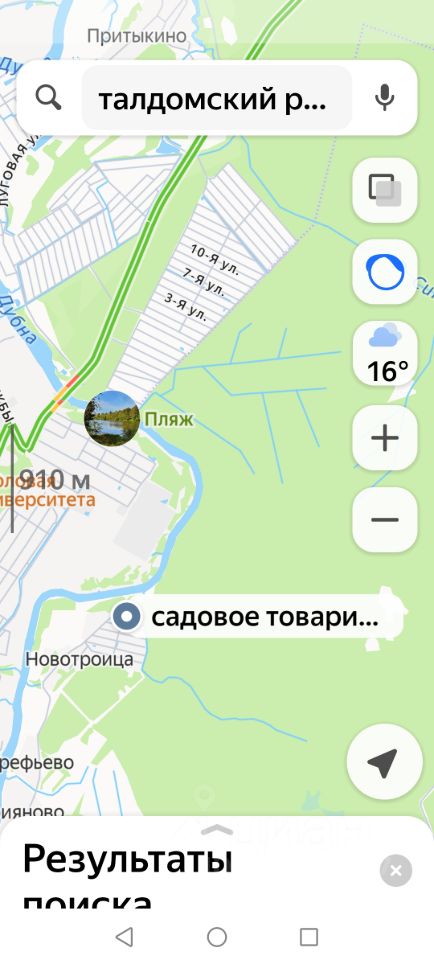Start voice search with the microphone
This screenshot has width=434, height=960.
(384, 98)
